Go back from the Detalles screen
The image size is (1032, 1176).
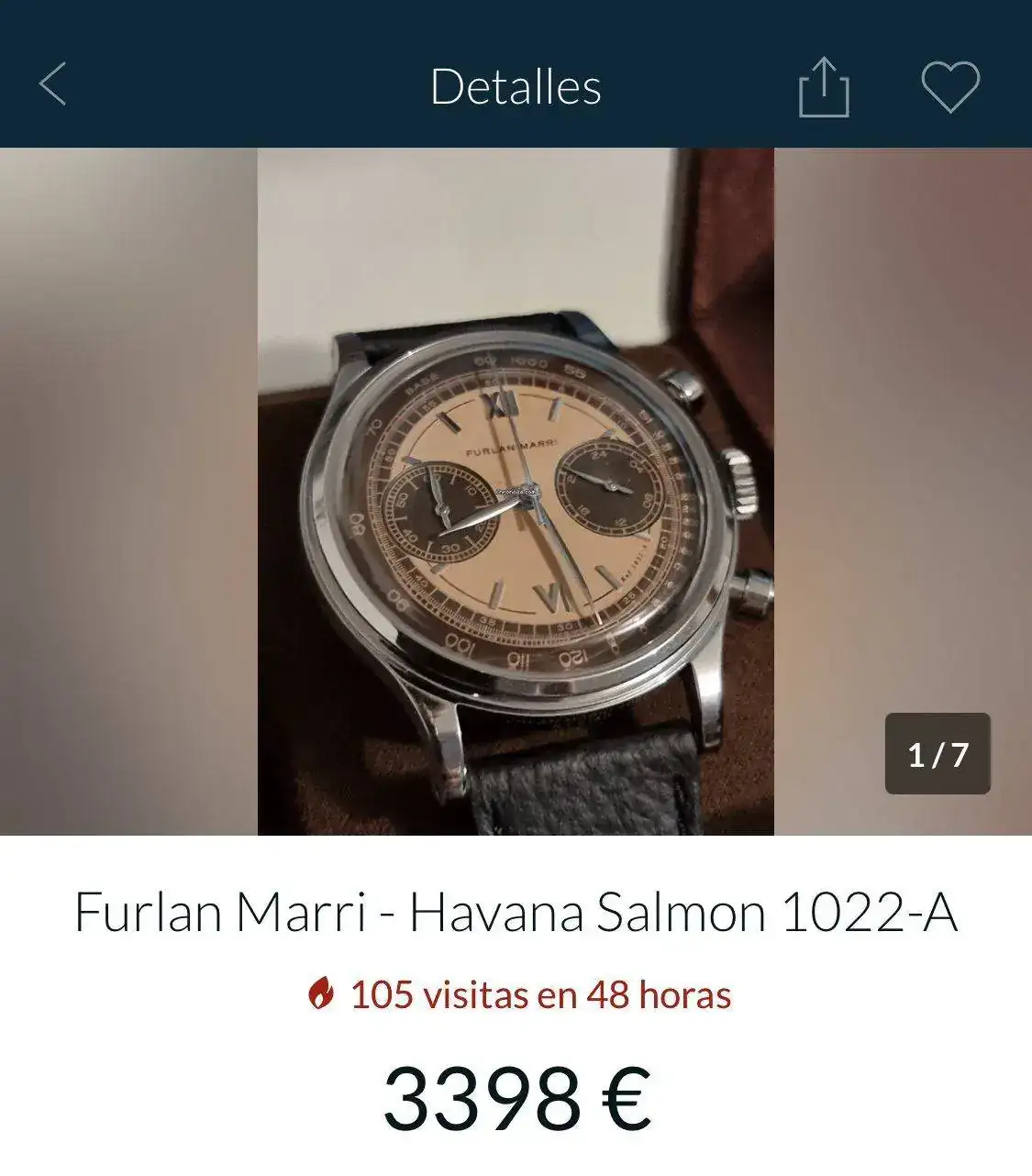click(x=53, y=84)
